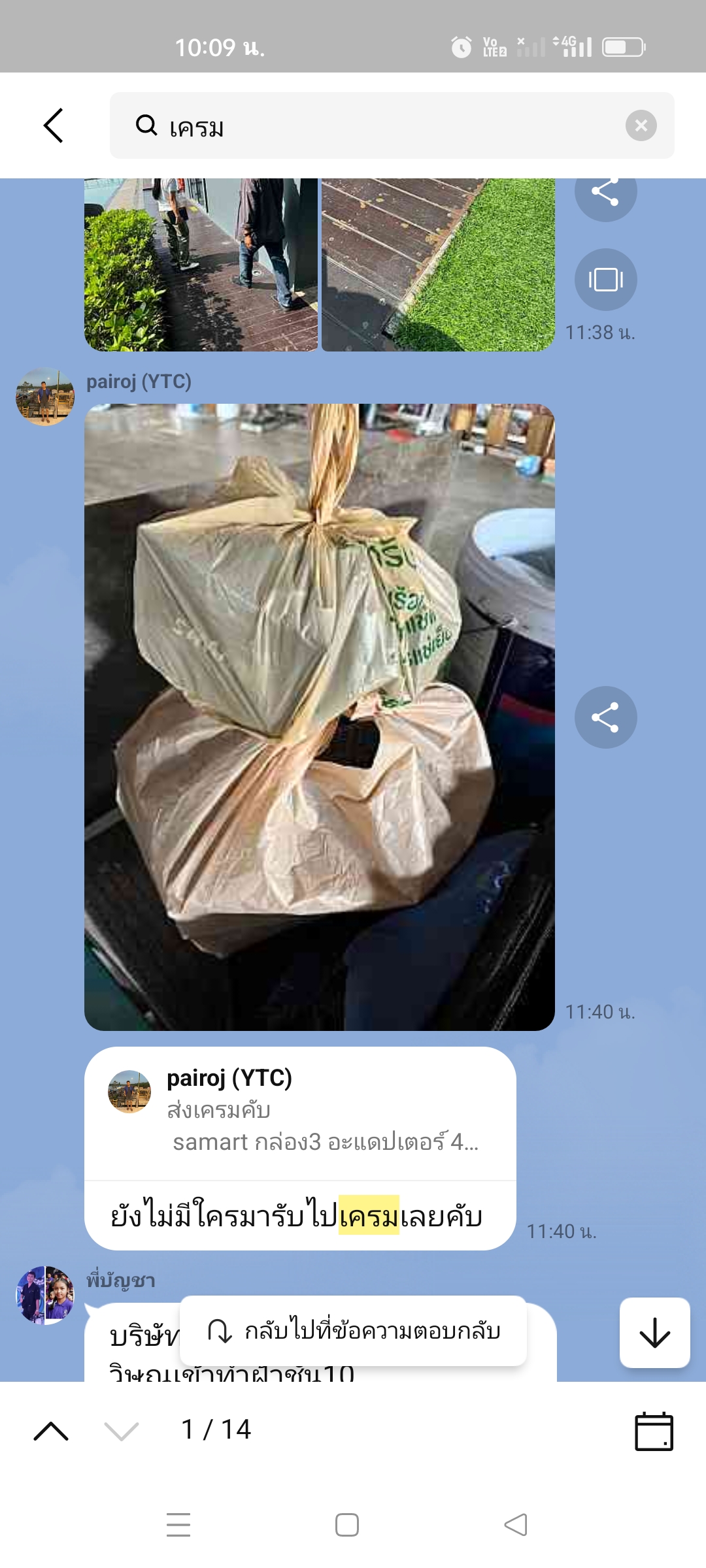This screenshot has height=1568, width=706.
Task: Open the album view icon for the 11:38 photos
Action: click(605, 280)
